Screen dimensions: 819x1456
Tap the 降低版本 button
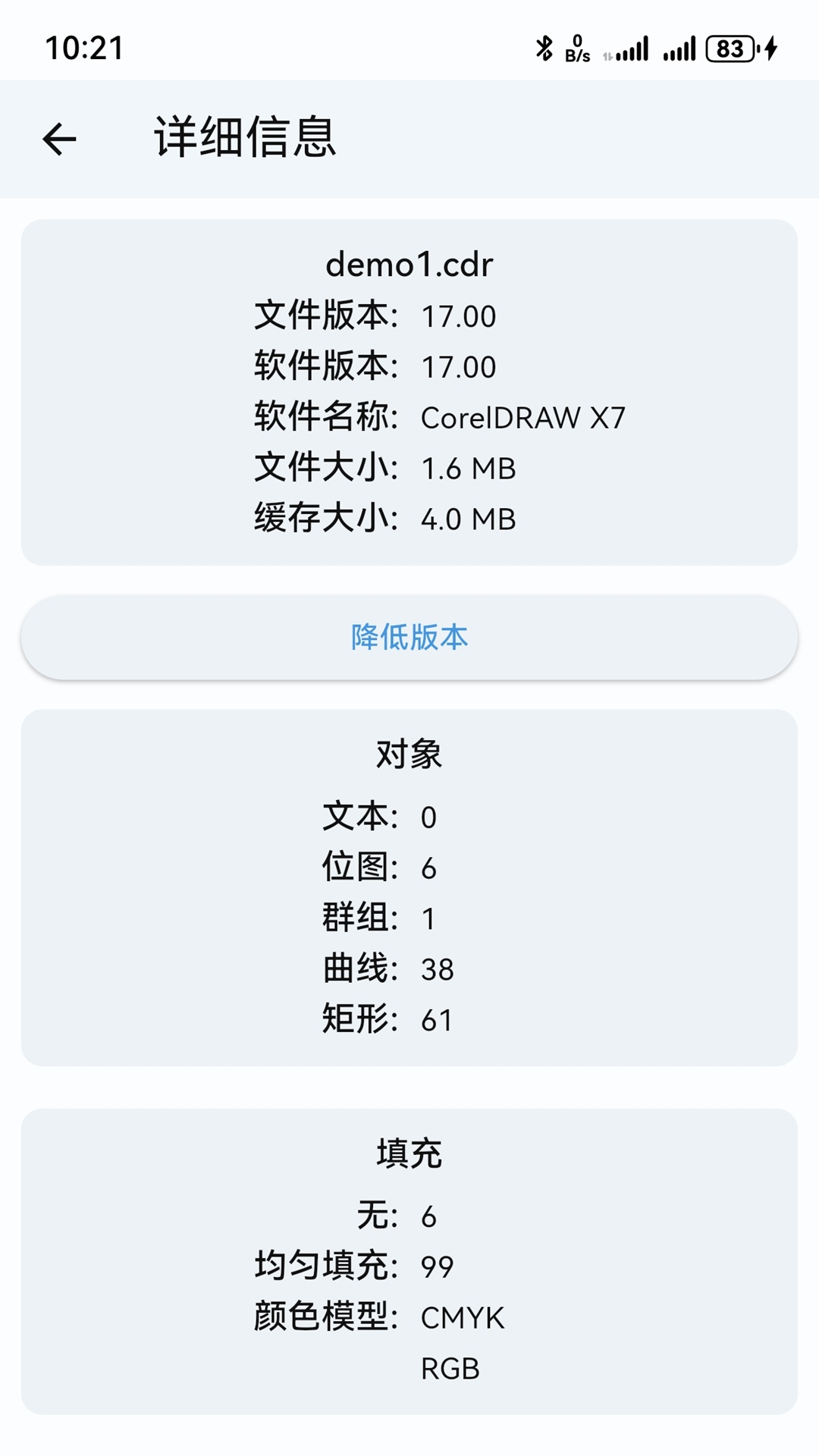pos(409,639)
